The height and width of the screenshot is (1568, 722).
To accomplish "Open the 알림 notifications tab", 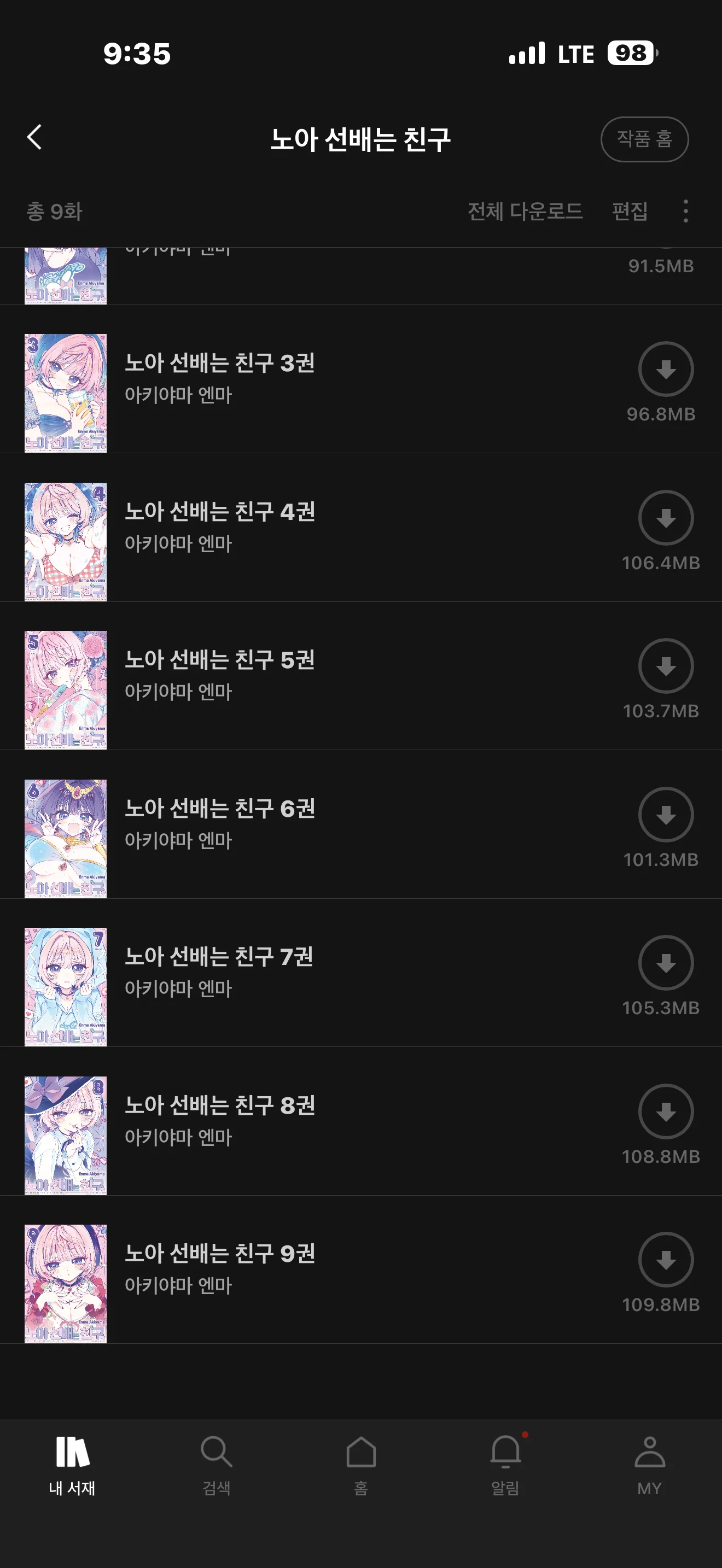I will pos(505,1465).
